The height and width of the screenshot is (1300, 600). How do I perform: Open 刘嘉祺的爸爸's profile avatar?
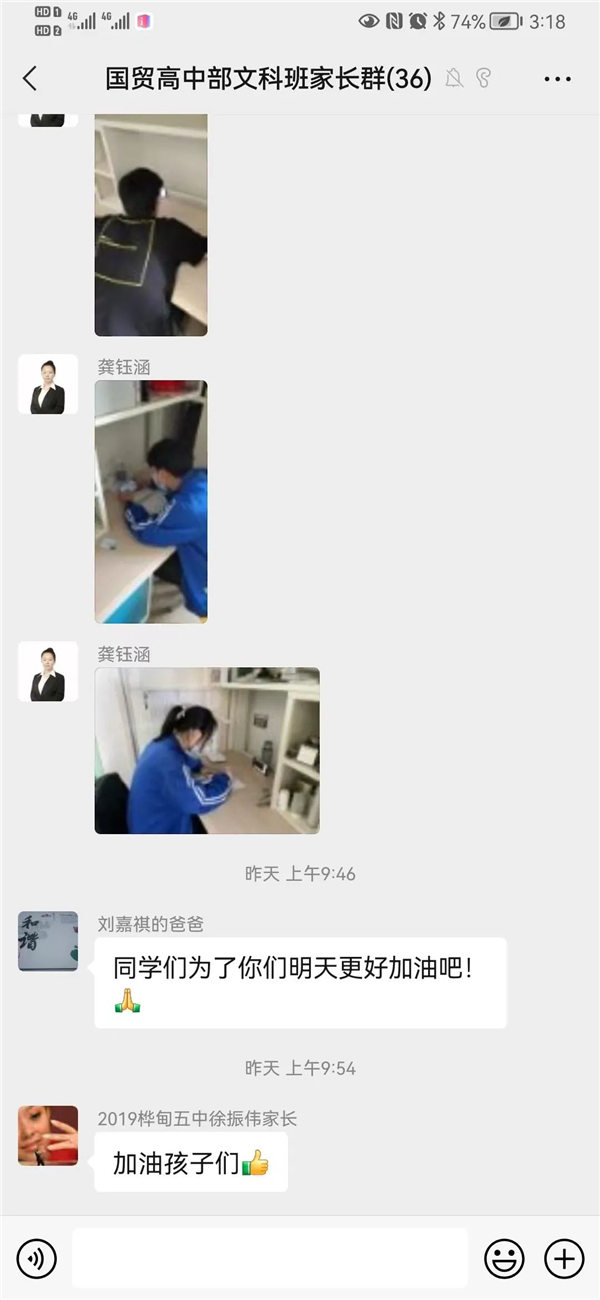(48, 941)
